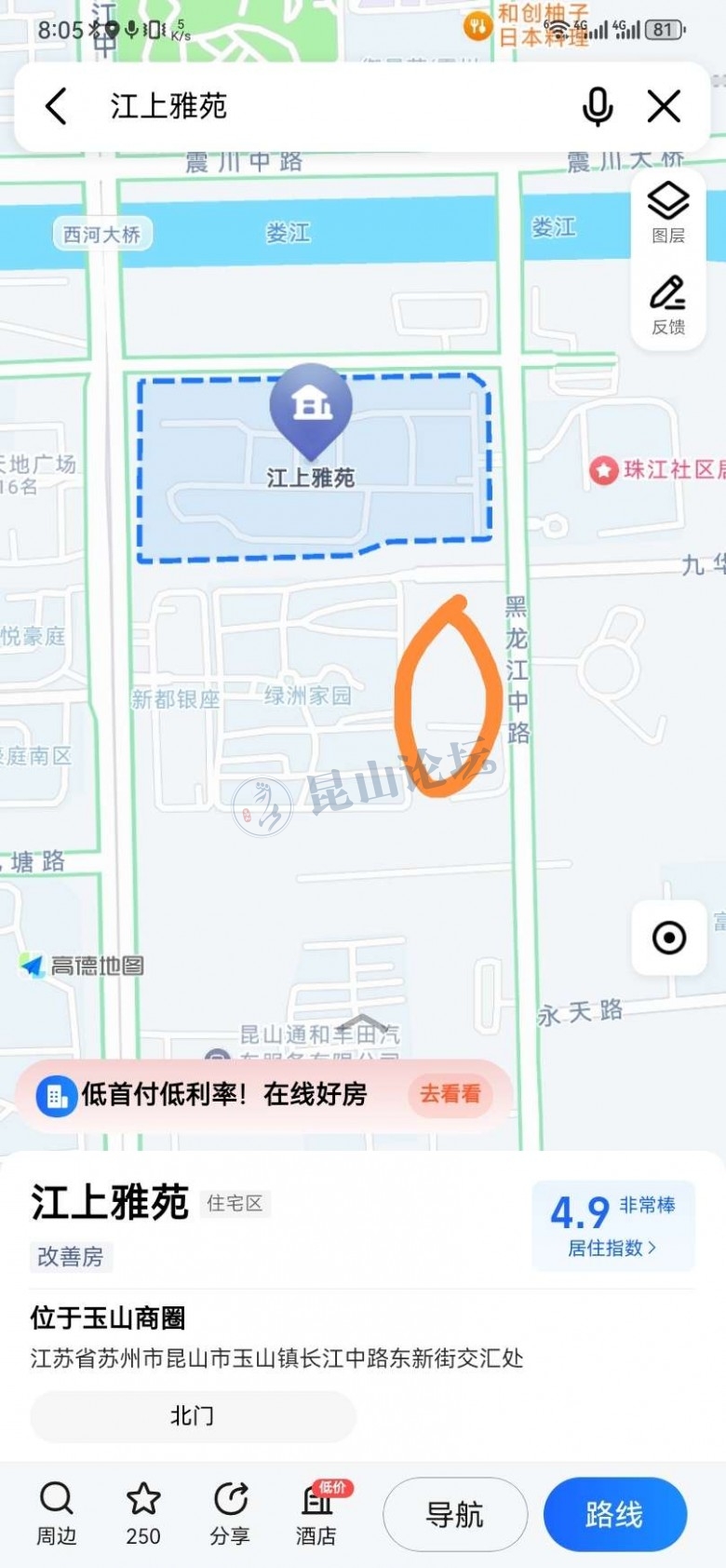Image resolution: width=726 pixels, height=1568 pixels.
Task: Browse nearby 酒店 hotels
Action: (x=316, y=1513)
